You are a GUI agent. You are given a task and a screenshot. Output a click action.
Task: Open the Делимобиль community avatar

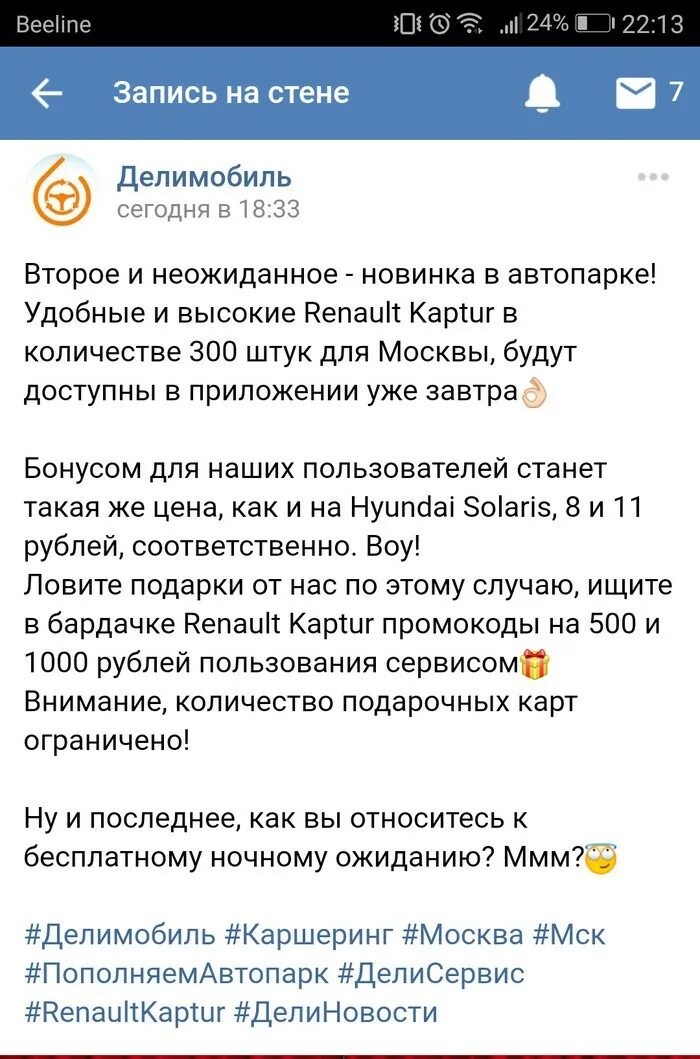tap(62, 191)
